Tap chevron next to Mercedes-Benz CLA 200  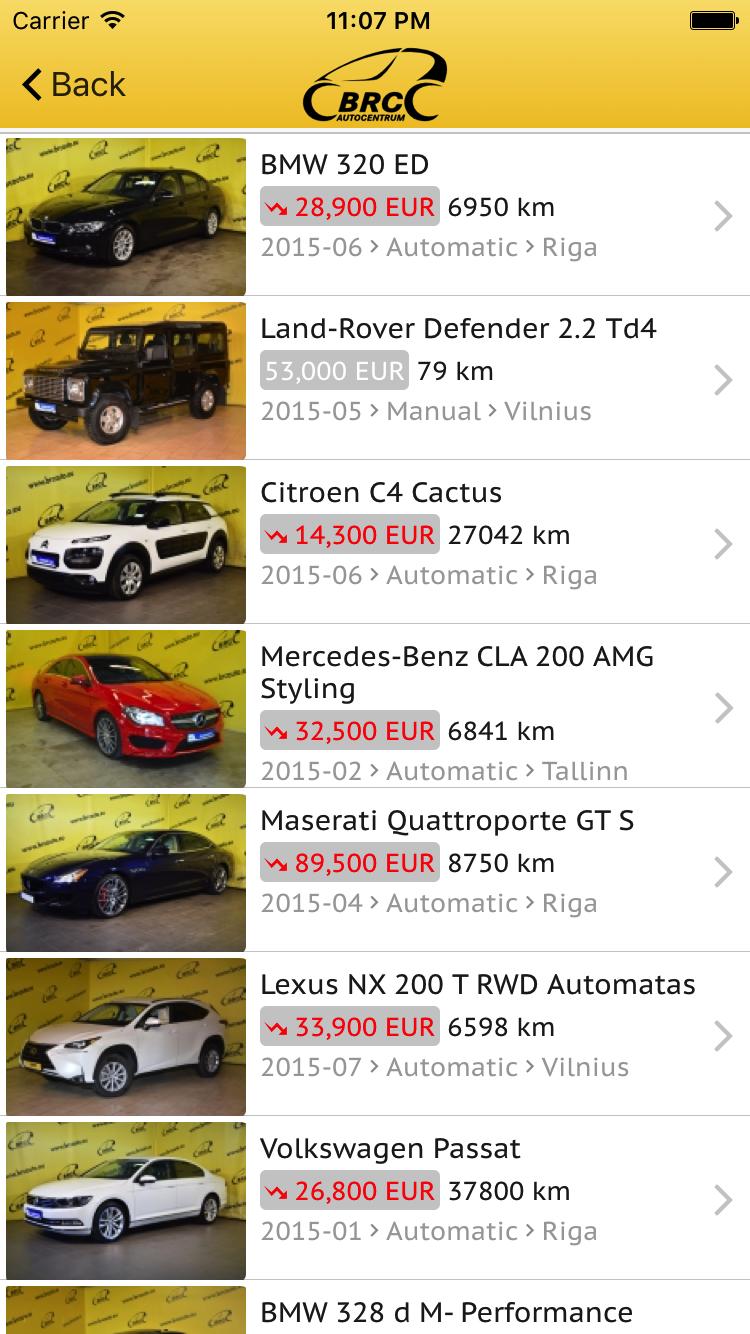723,708
